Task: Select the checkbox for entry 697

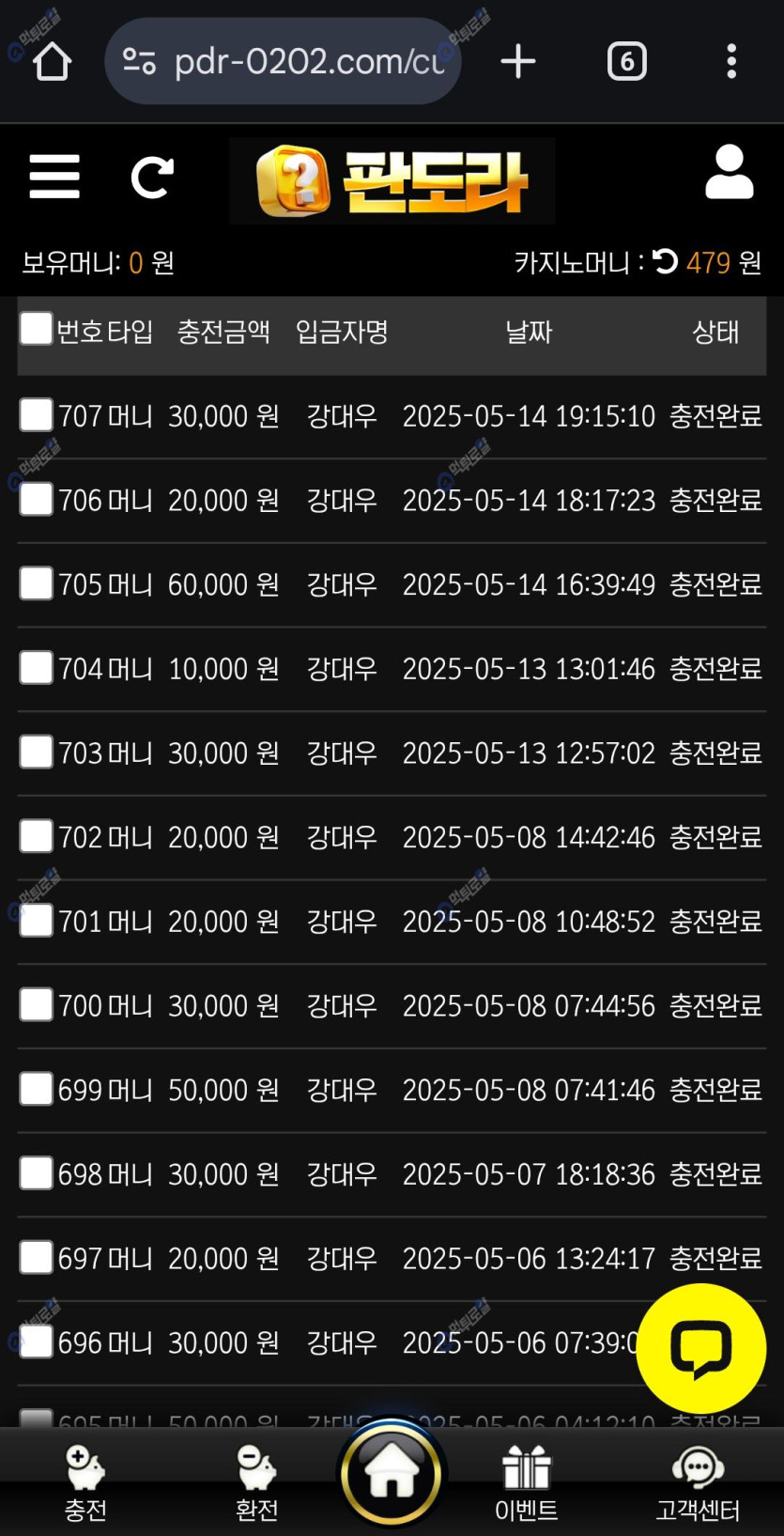Action: click(36, 1257)
